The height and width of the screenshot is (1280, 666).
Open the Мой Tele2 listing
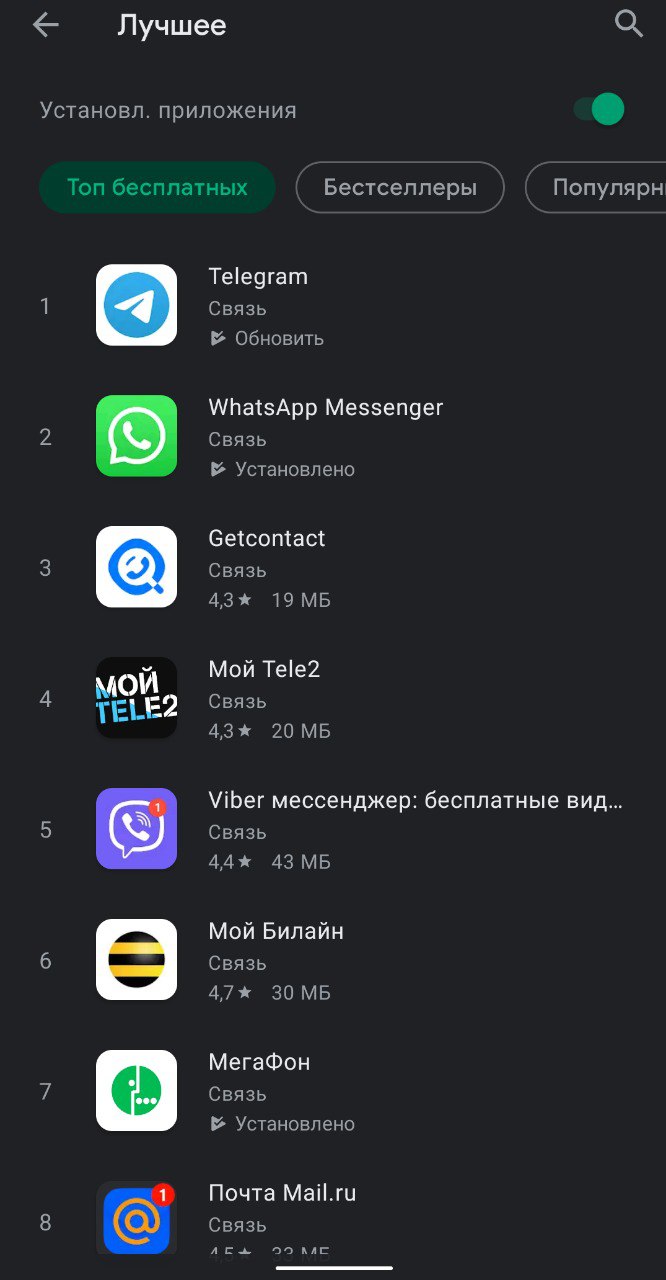(x=264, y=670)
